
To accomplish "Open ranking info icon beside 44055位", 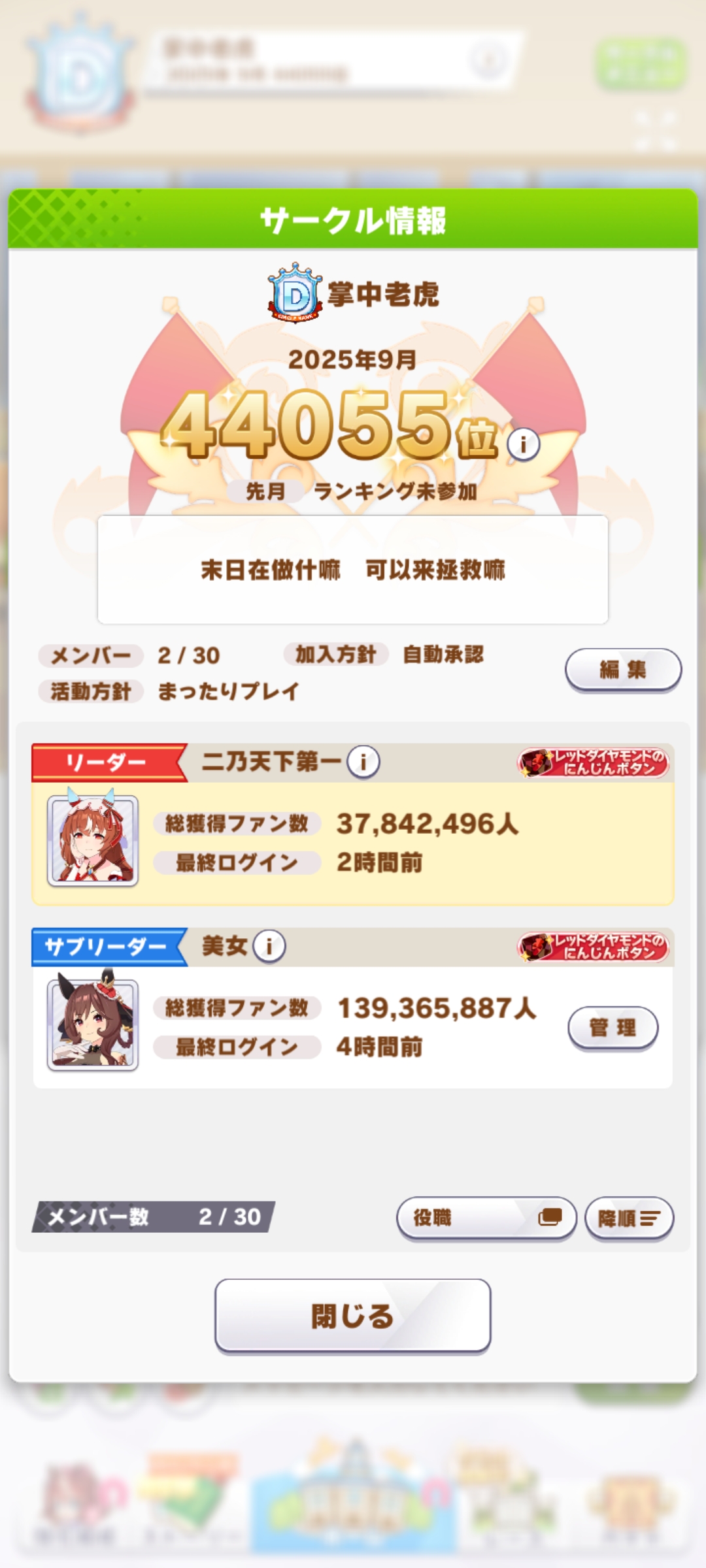I will point(523,445).
